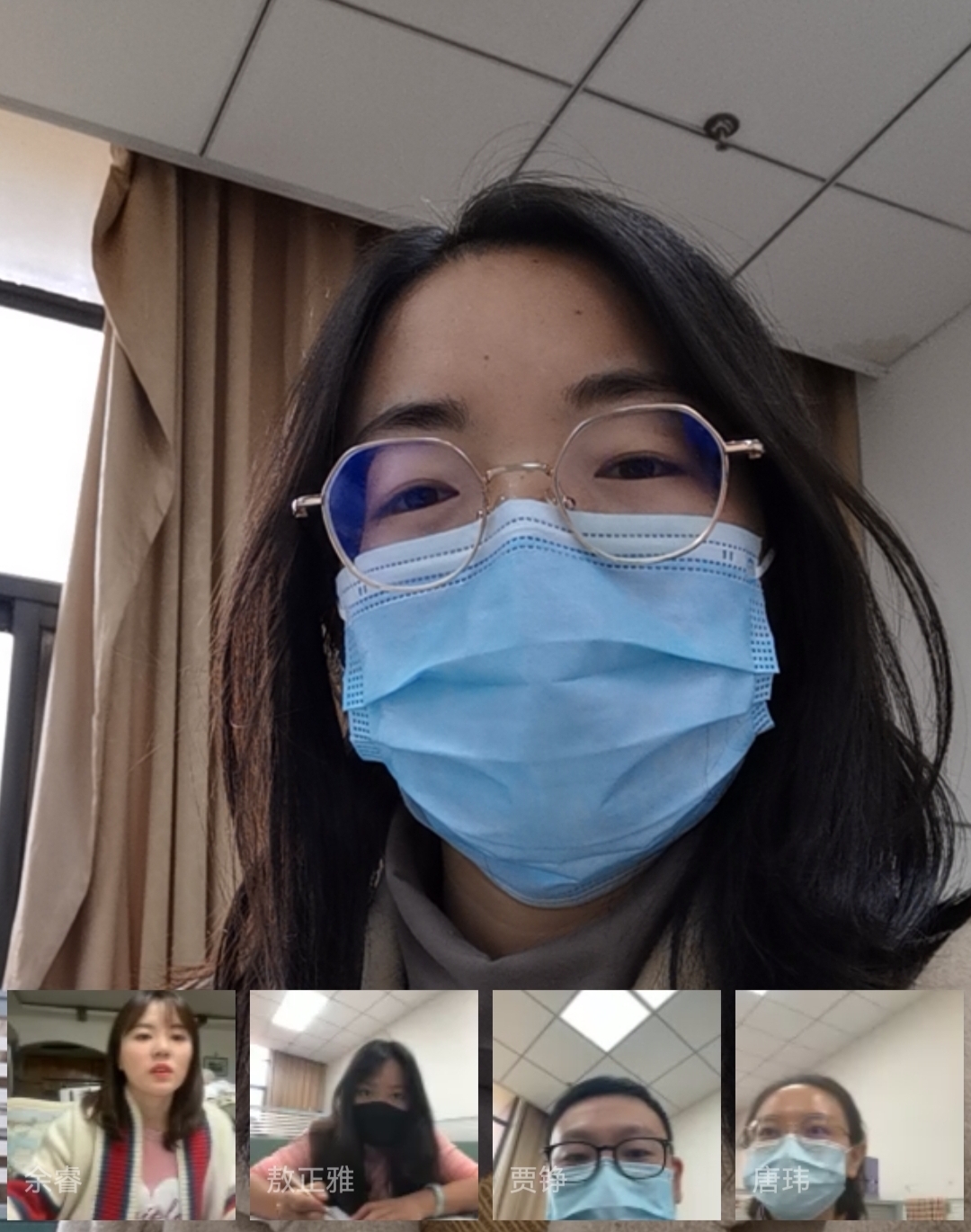Viewport: 971px width, 1232px height.
Task: Select the 余睿 video tile
Action: 120,1104
